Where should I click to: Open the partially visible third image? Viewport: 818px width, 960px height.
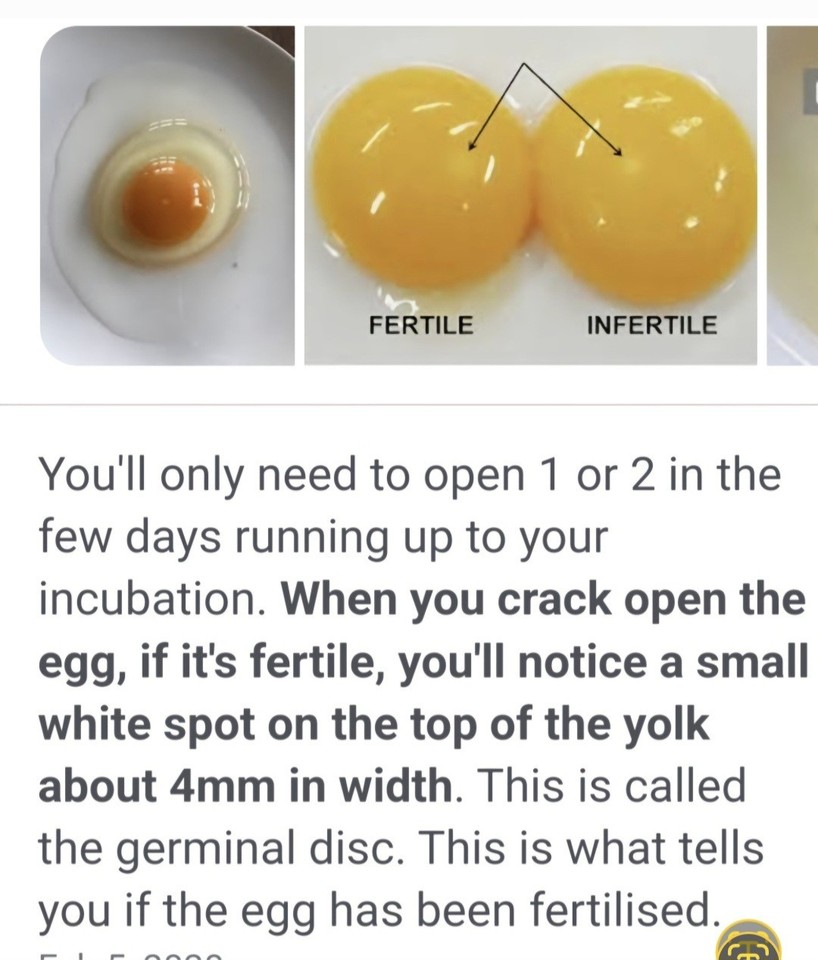(795, 196)
